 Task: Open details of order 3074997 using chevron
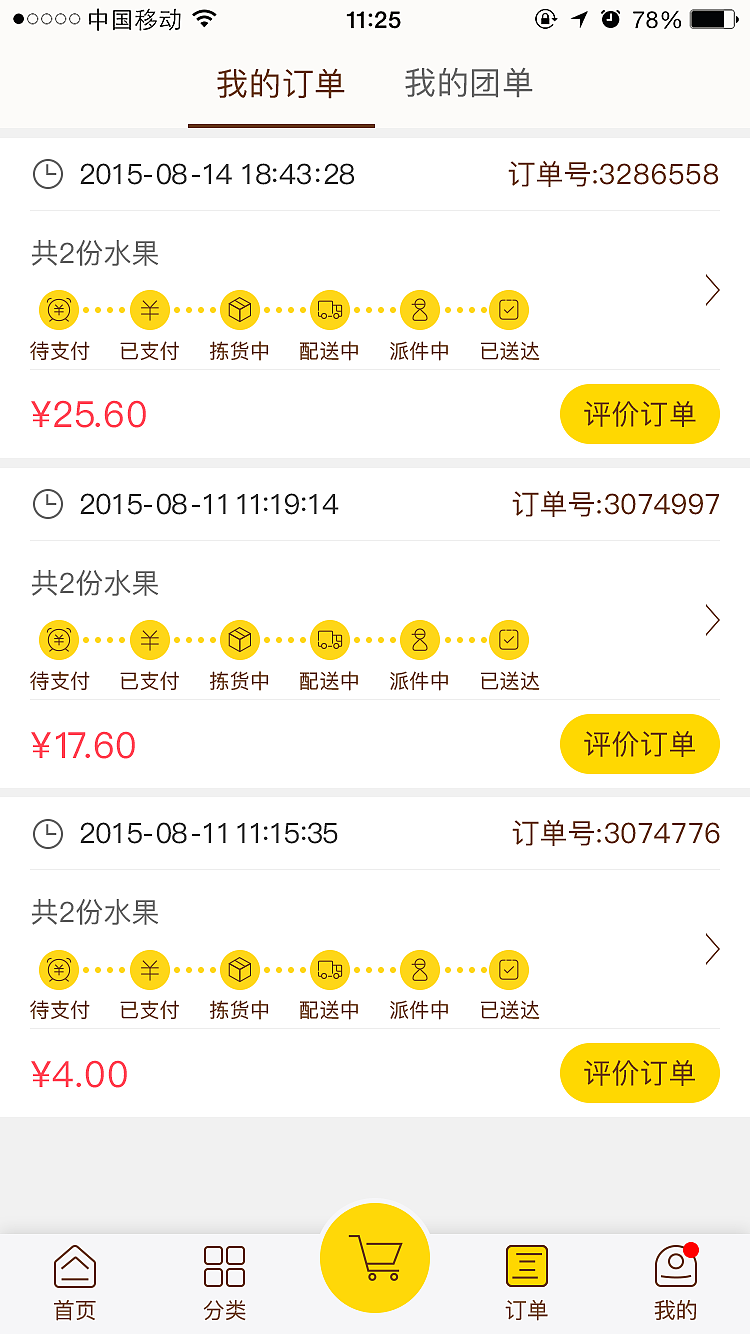712,620
